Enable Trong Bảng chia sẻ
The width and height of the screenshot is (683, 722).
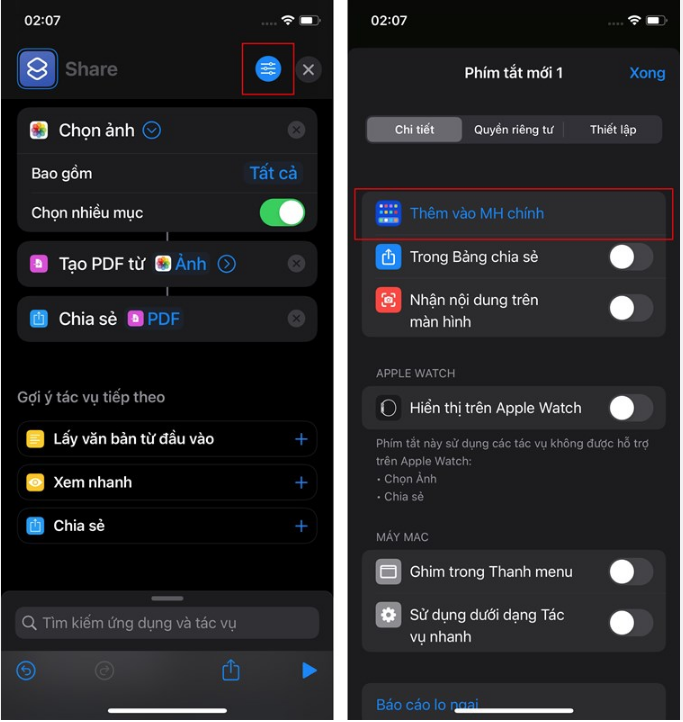click(630, 257)
